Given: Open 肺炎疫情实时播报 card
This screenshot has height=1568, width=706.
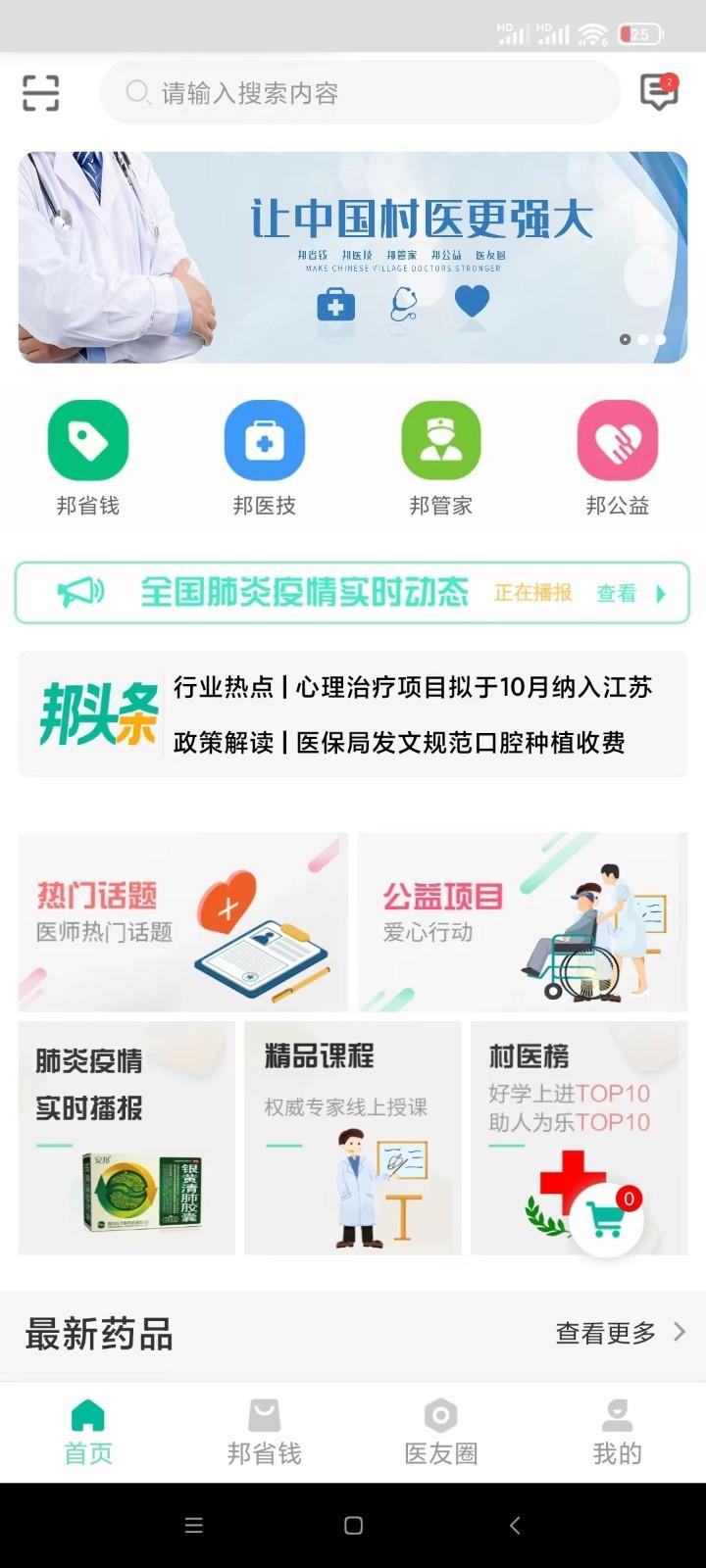Looking at the screenshot, I should 126,1138.
